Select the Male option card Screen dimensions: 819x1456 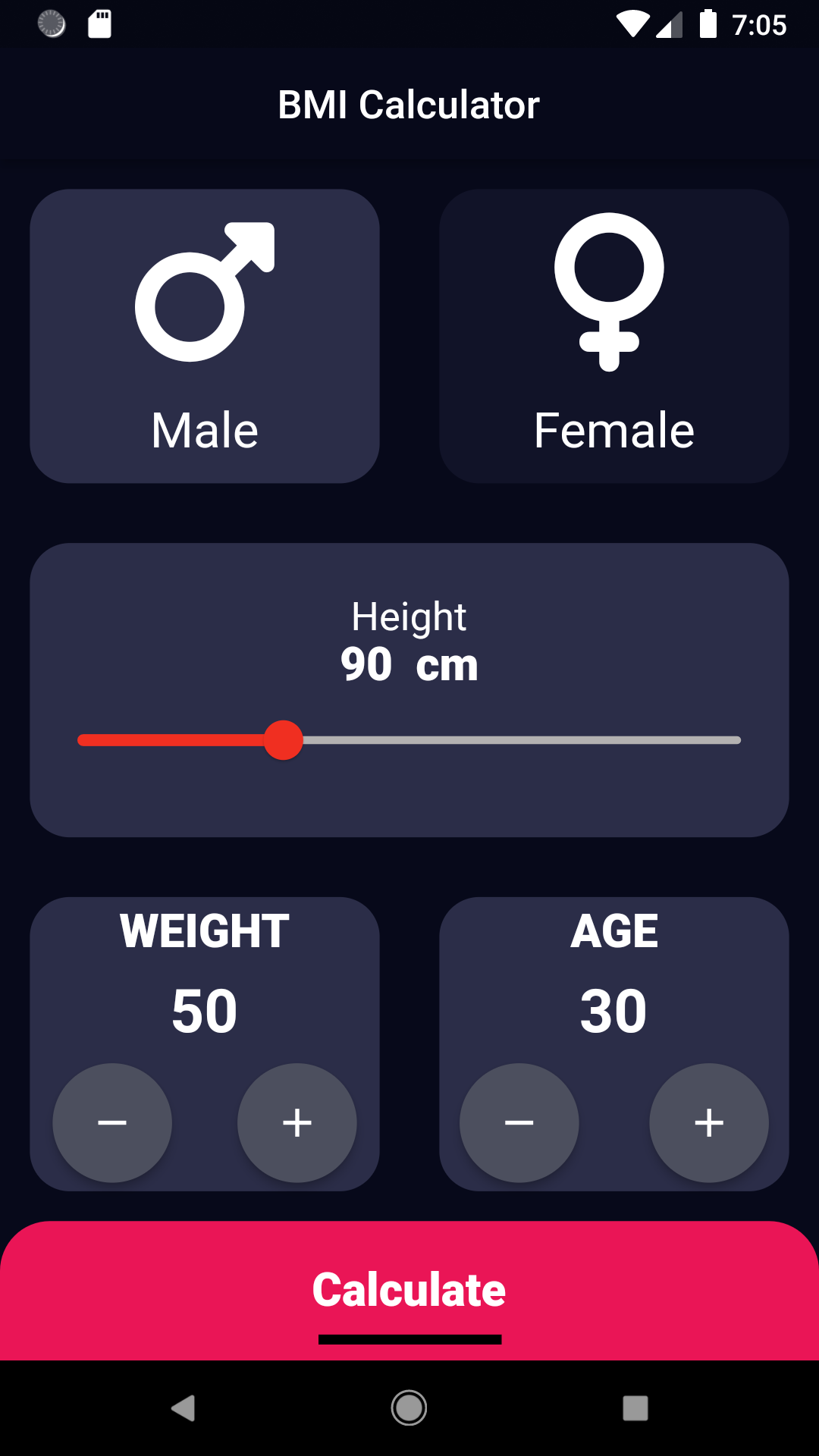coord(204,336)
